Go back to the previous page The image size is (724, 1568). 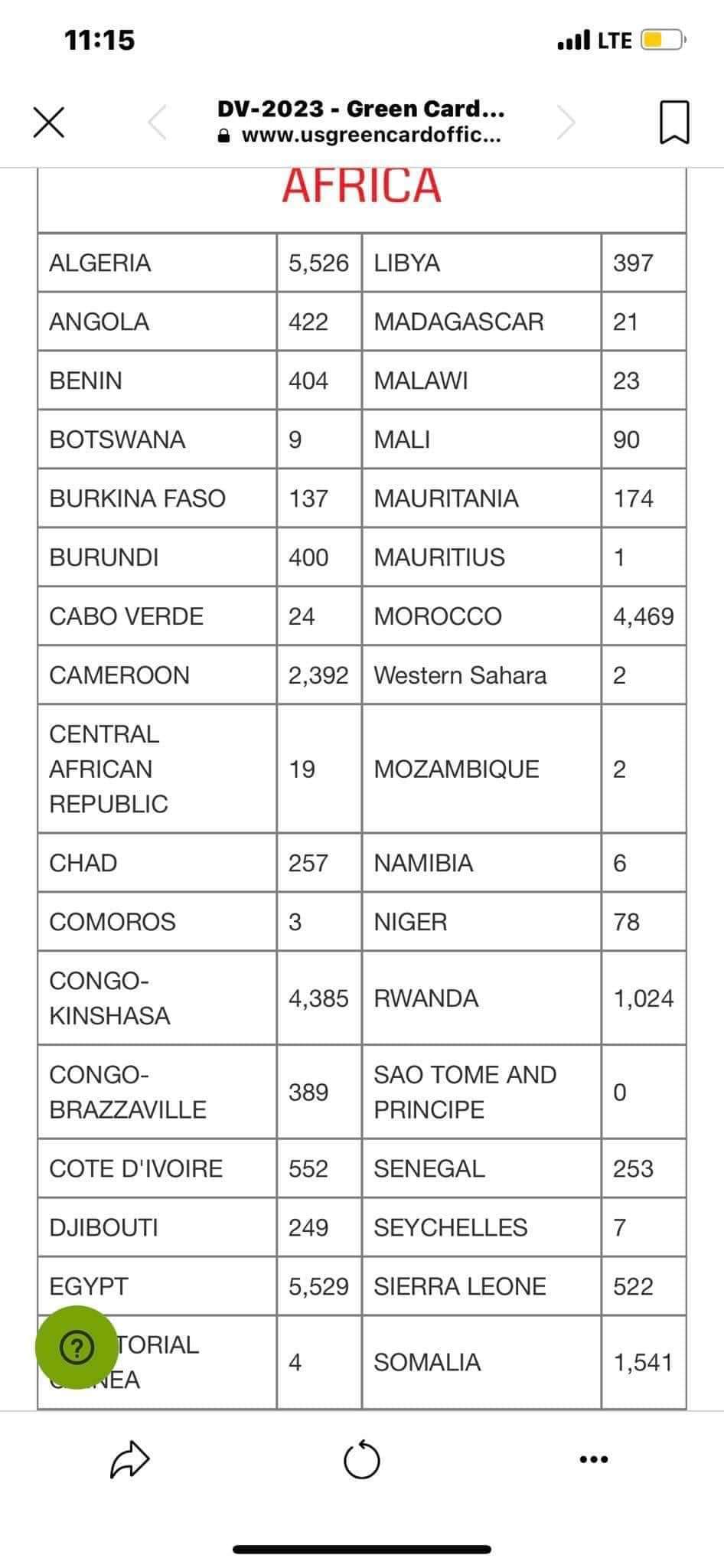point(158,122)
